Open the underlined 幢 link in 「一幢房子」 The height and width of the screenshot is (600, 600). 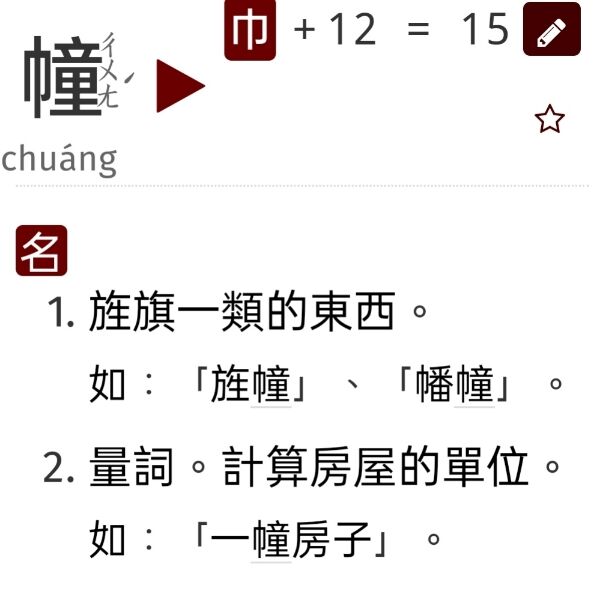click(x=270, y=542)
